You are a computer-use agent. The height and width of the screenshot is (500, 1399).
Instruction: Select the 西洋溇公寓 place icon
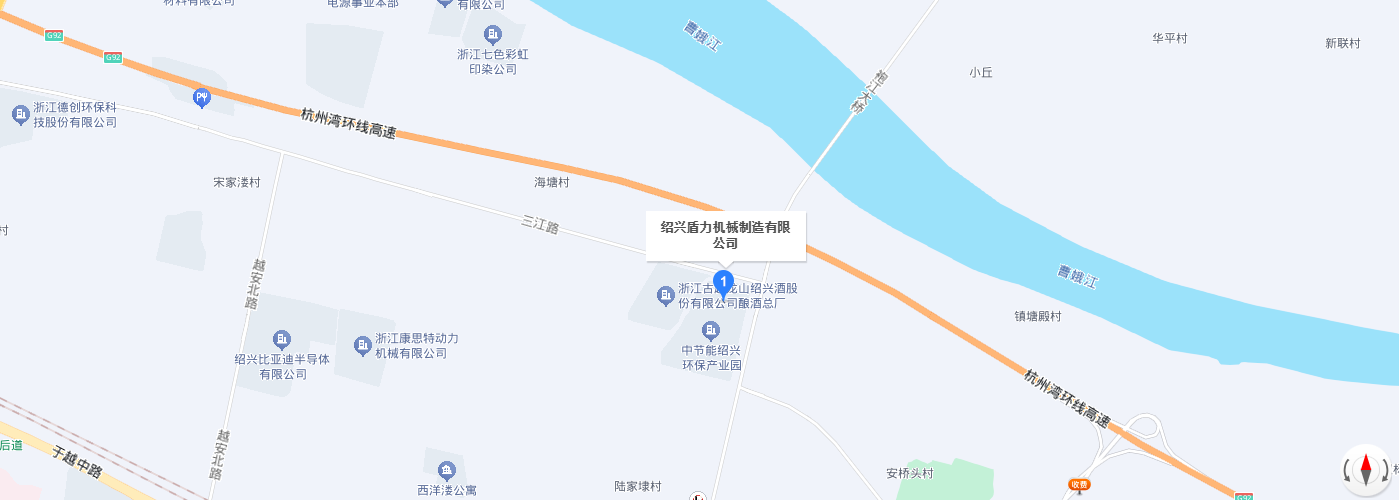coord(446,470)
